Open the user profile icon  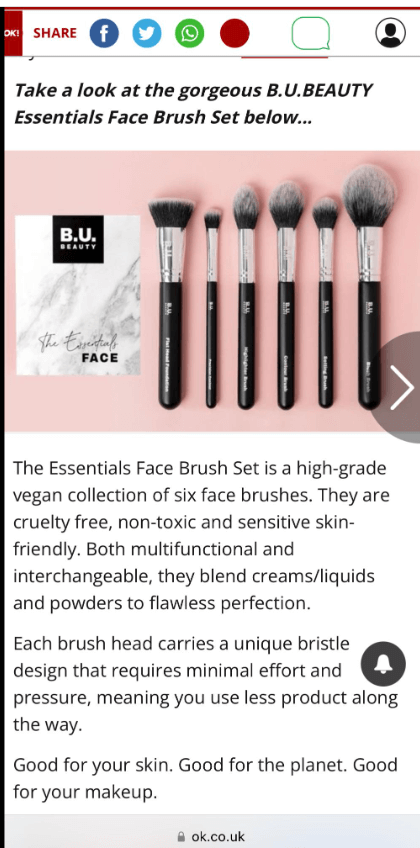tap(390, 33)
